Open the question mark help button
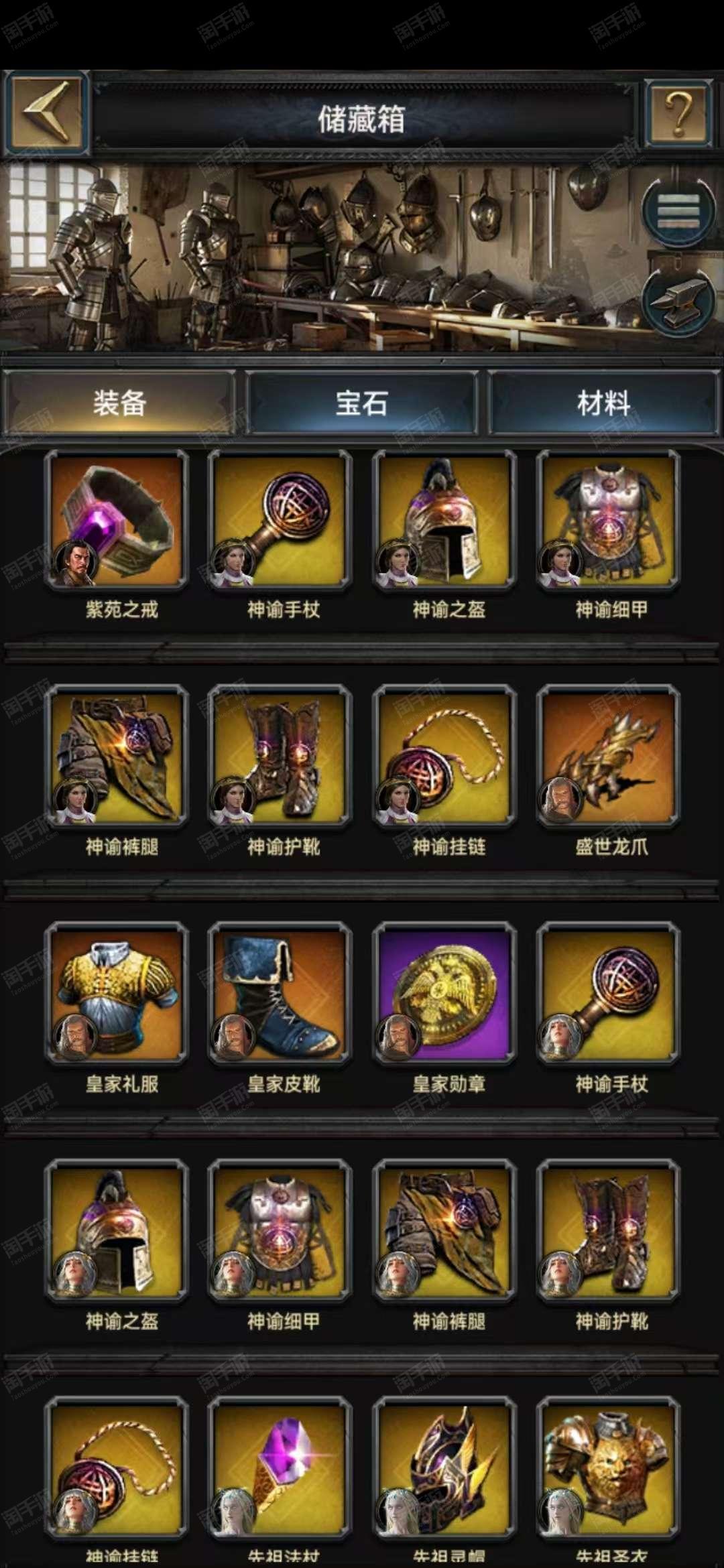The height and width of the screenshot is (1568, 724). (x=678, y=113)
